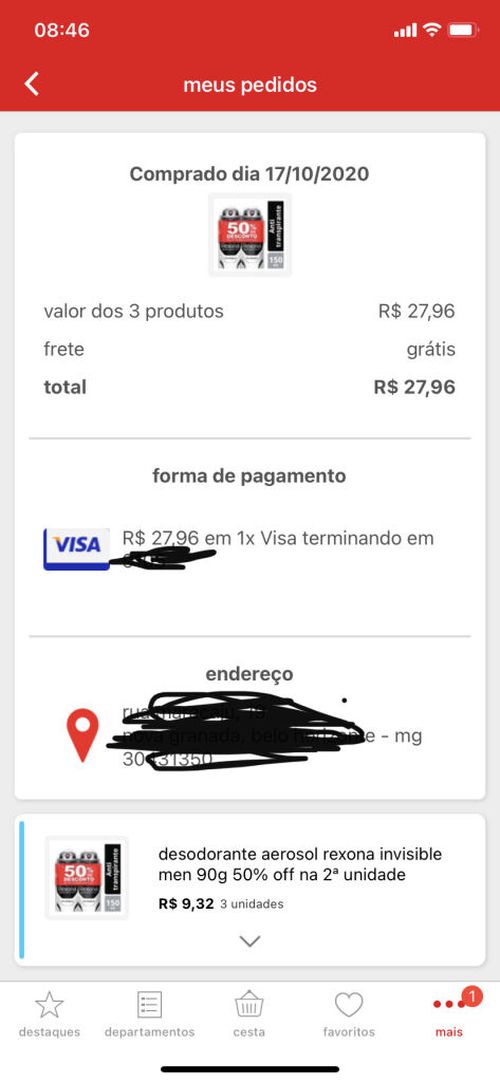Select the mais tab
Image resolution: width=500 pixels, height=1082 pixels.
(x=449, y=1015)
